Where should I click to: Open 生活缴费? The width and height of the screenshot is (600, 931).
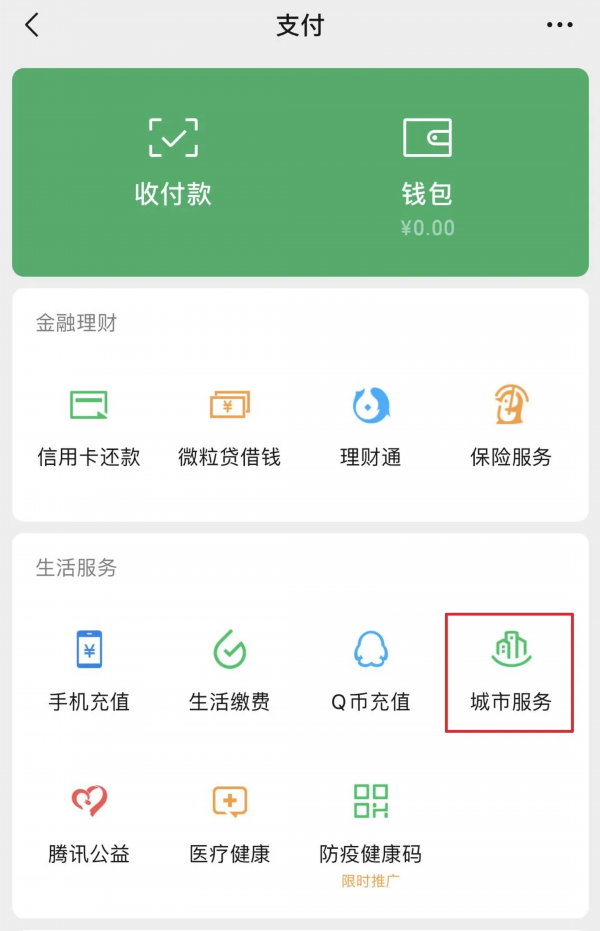(229, 671)
